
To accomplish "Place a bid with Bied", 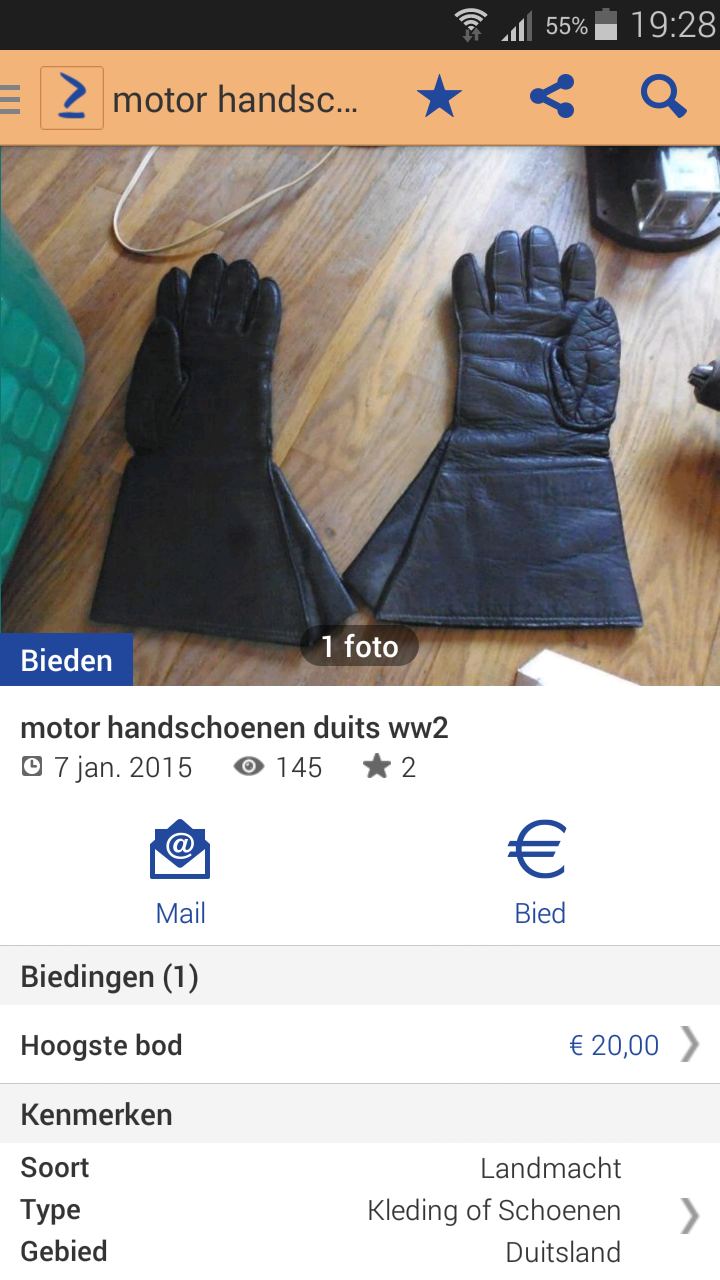I will 539,872.
